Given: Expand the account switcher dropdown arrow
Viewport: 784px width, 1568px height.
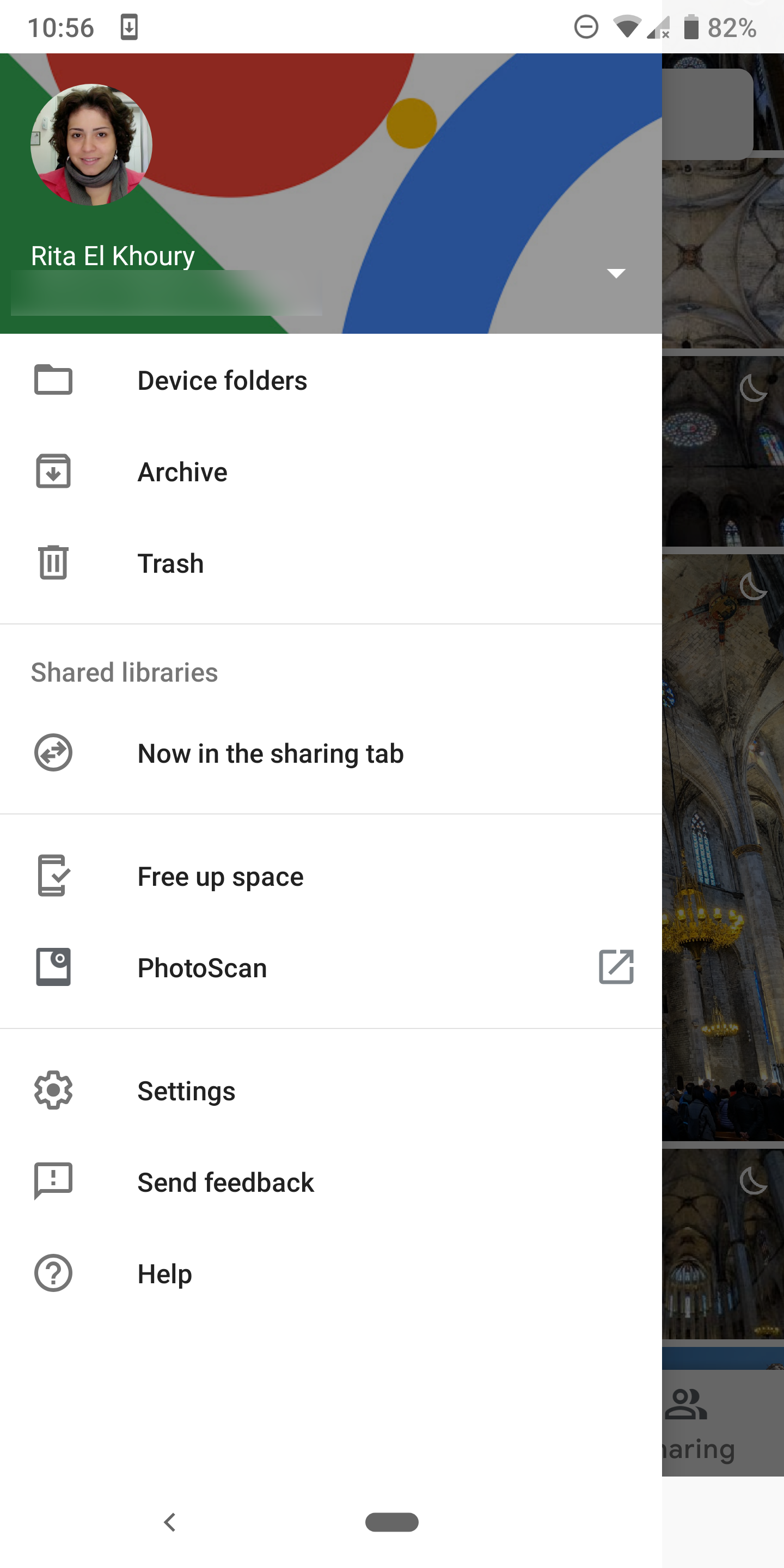Looking at the screenshot, I should click(x=617, y=273).
